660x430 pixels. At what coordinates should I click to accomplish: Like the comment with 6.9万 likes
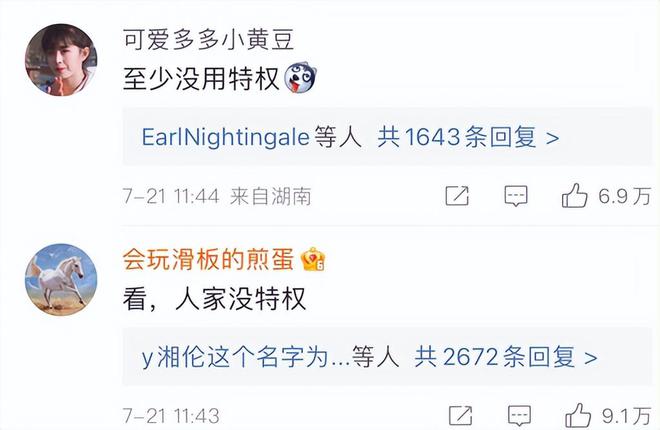tap(575, 196)
